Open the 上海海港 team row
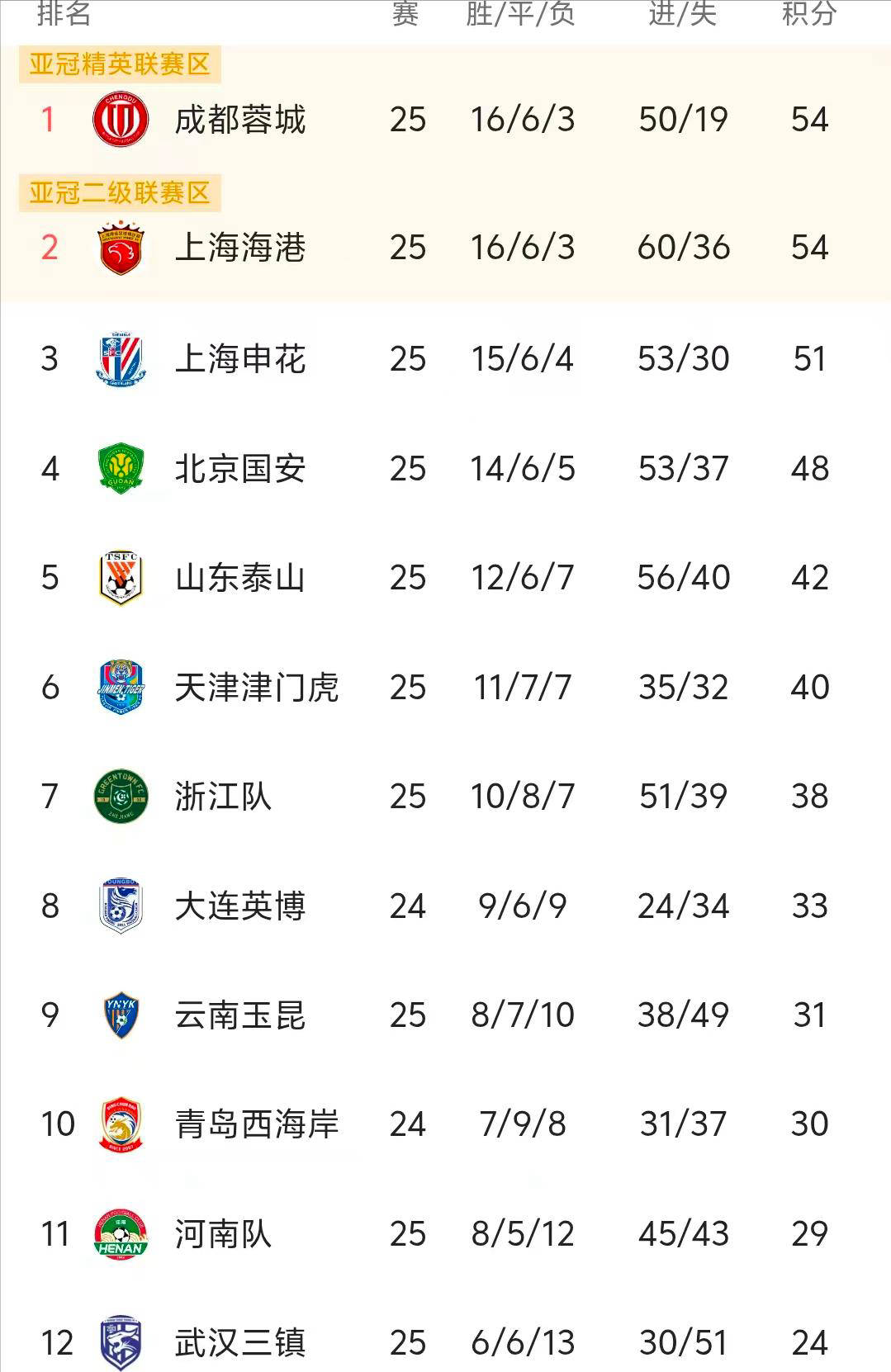891x1372 pixels. (x=240, y=248)
